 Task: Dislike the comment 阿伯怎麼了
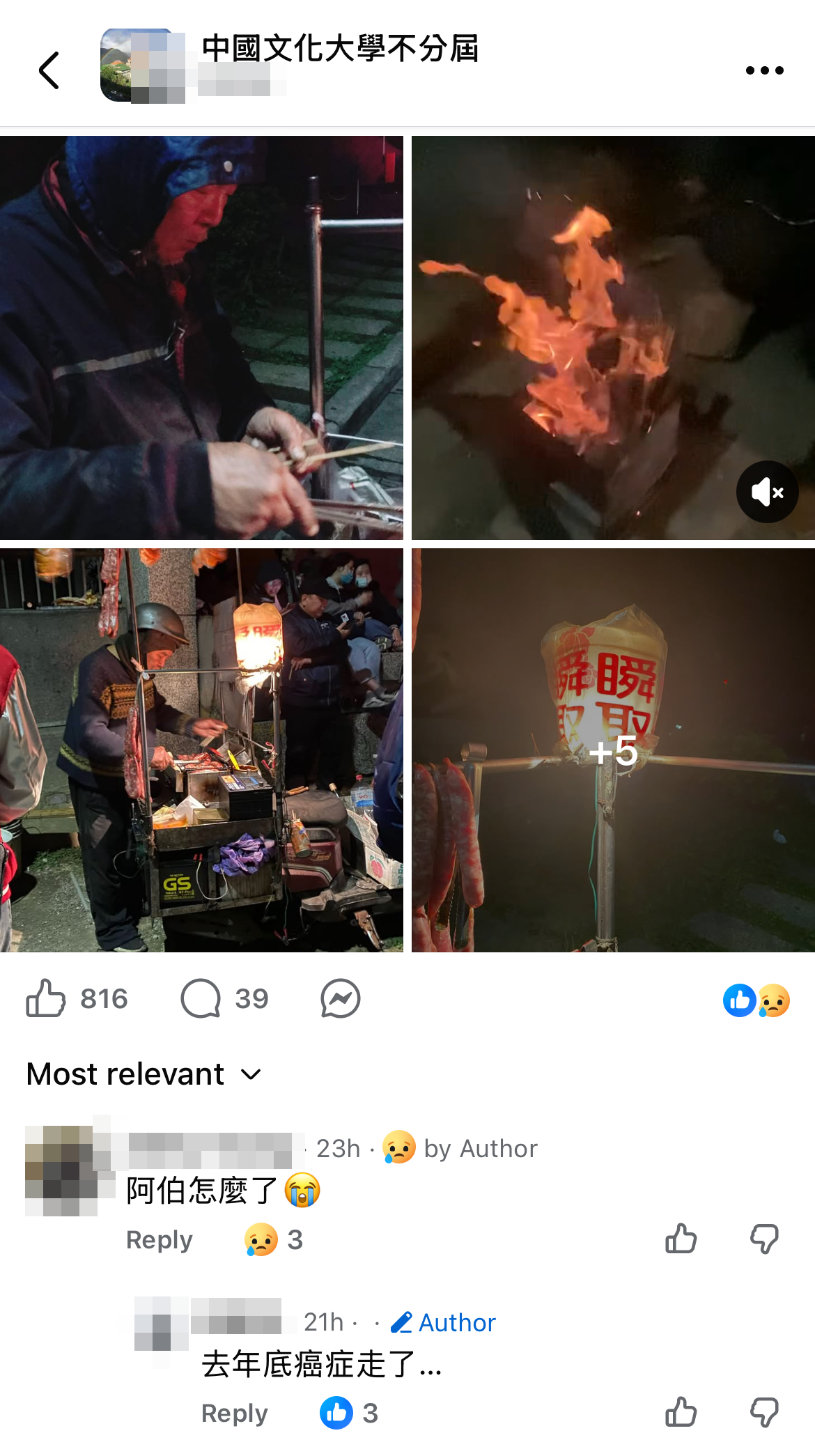(764, 1239)
